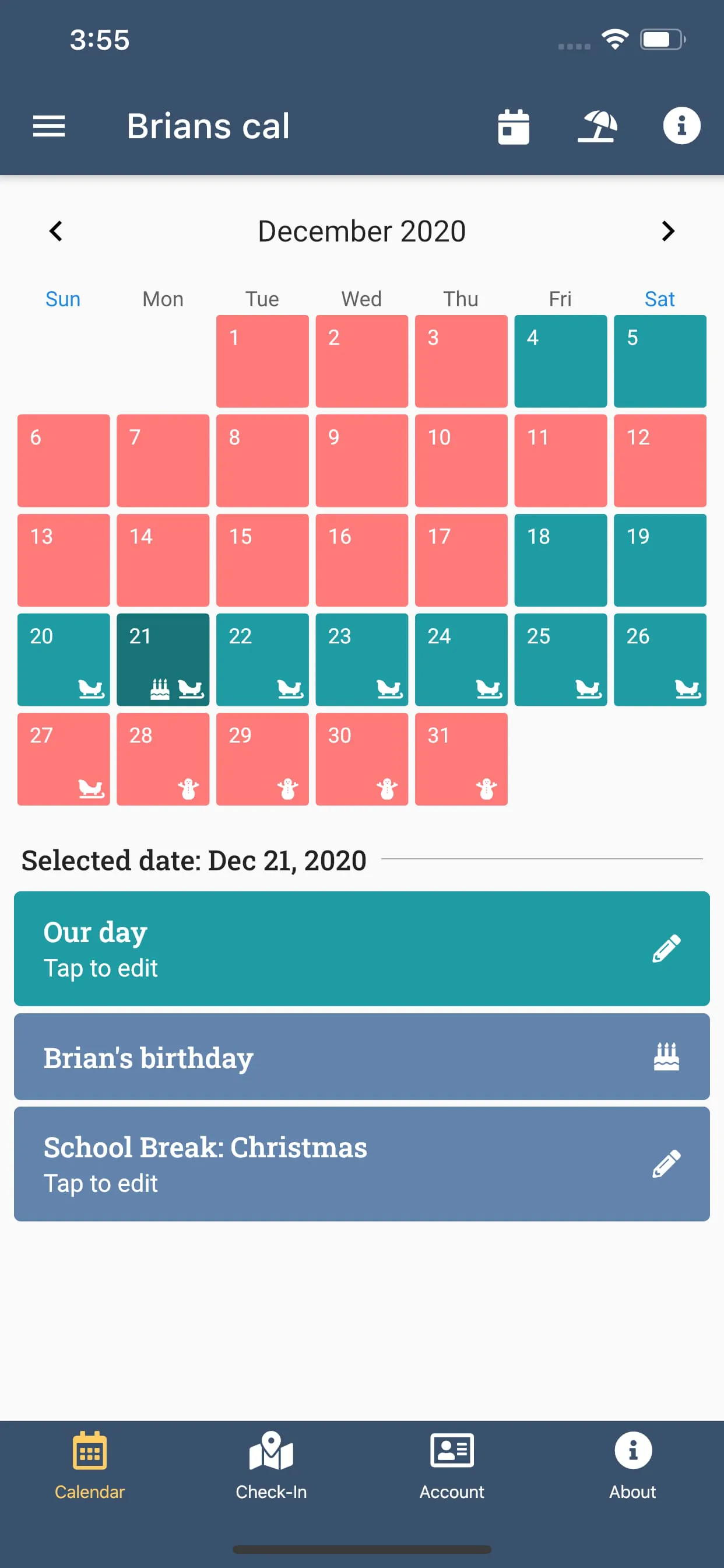This screenshot has height=1568, width=724.
Task: Select the vacation umbrella icon
Action: pyautogui.click(x=598, y=126)
